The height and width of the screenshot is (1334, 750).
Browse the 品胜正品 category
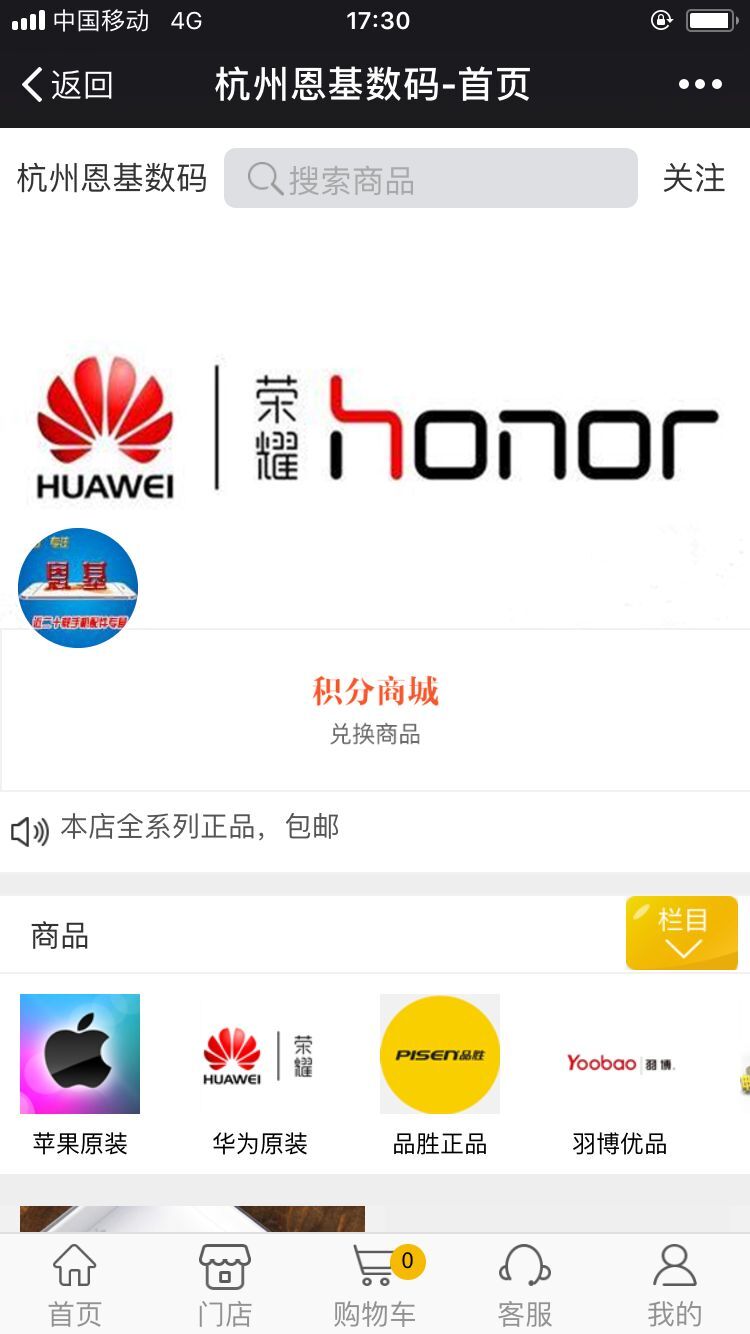(x=440, y=1072)
